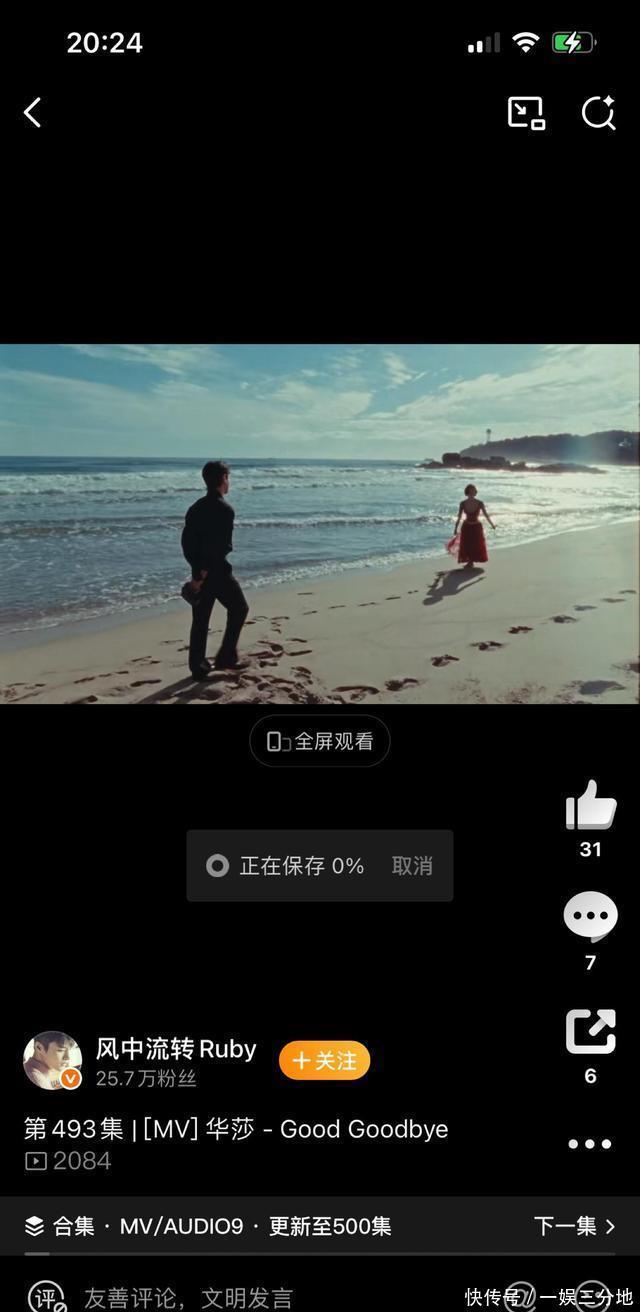The height and width of the screenshot is (1312, 640).
Task: Tap 全屏观看 to watch fullscreen
Action: click(x=320, y=741)
